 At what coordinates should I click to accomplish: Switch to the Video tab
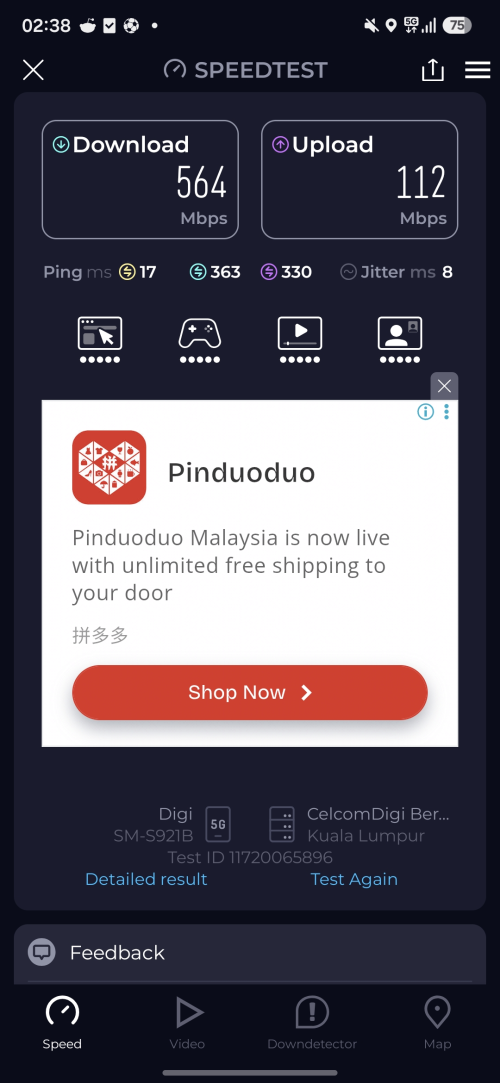tap(187, 1023)
